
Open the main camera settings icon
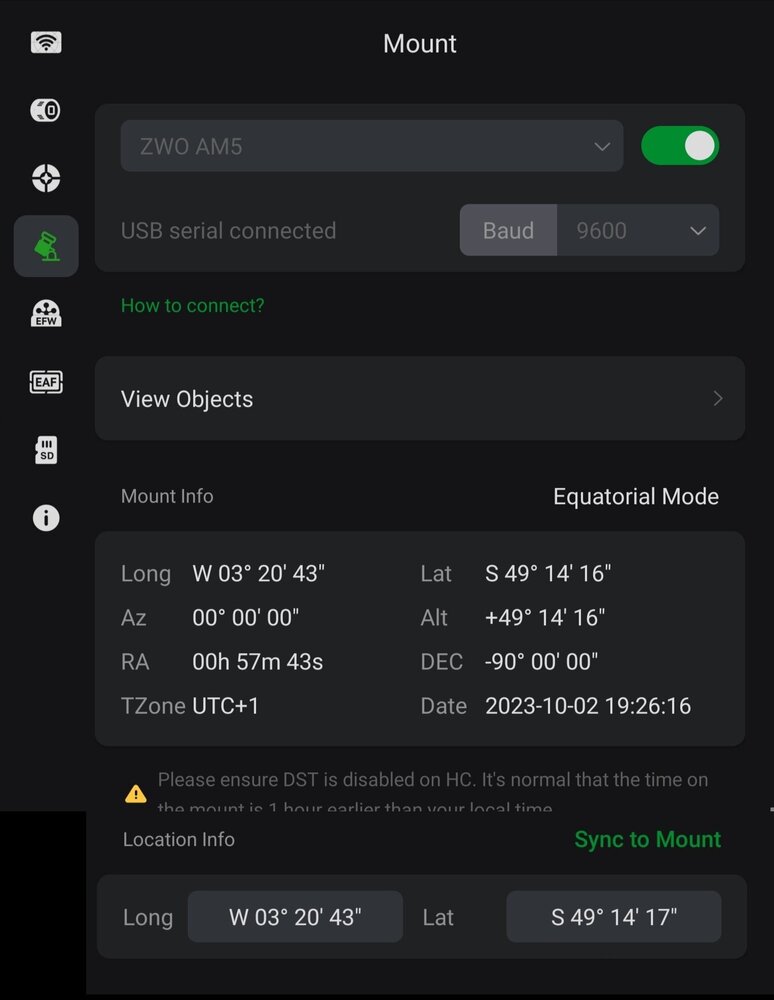(x=46, y=110)
